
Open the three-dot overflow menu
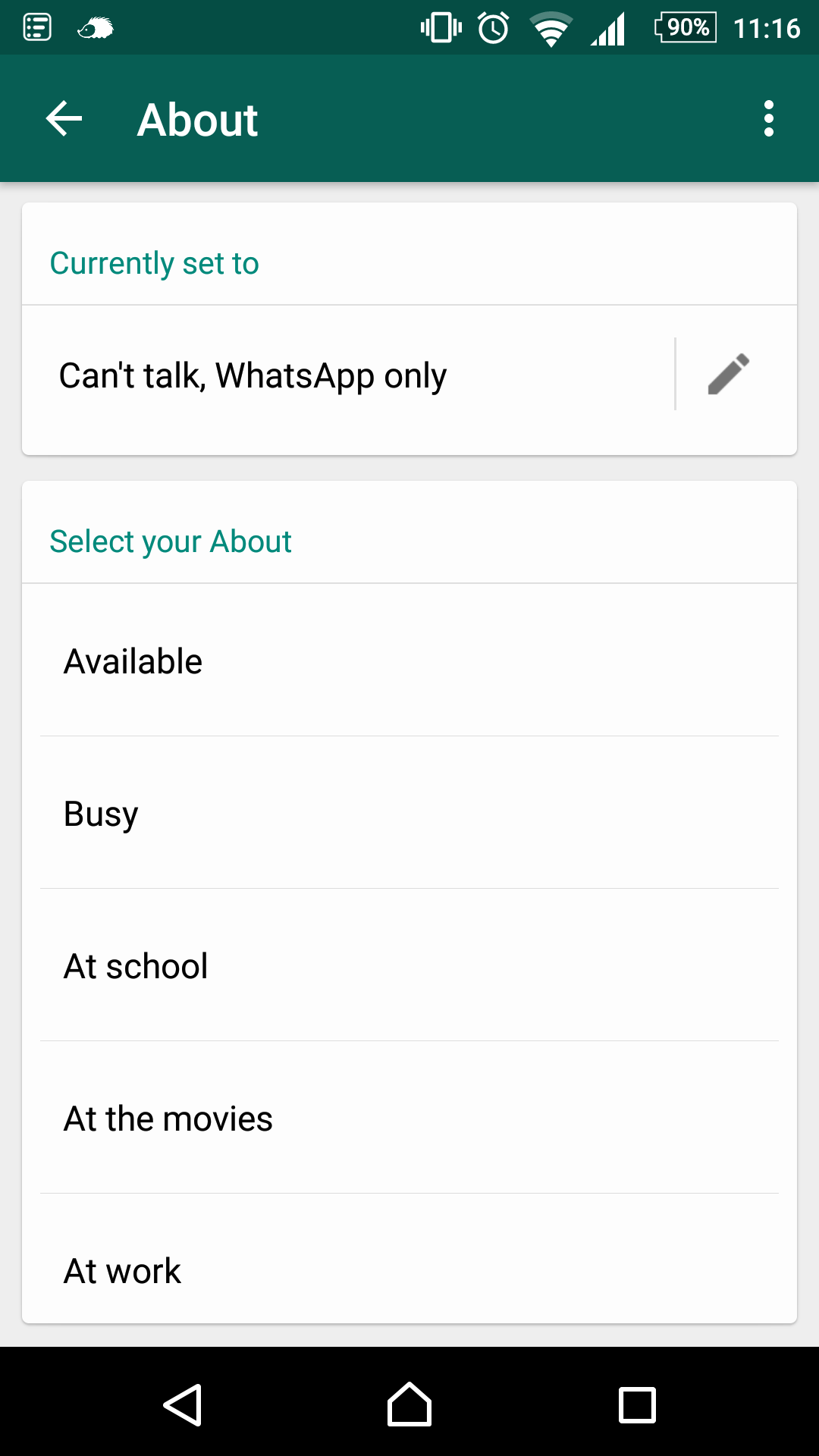coord(769,119)
